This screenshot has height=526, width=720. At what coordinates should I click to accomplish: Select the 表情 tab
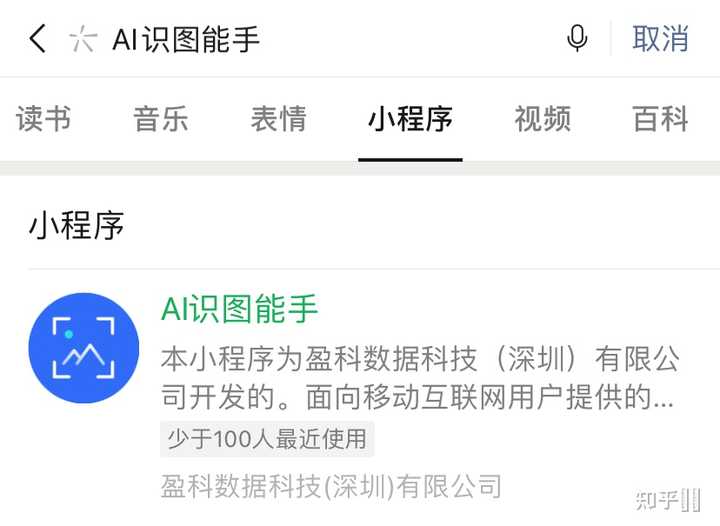pos(278,119)
